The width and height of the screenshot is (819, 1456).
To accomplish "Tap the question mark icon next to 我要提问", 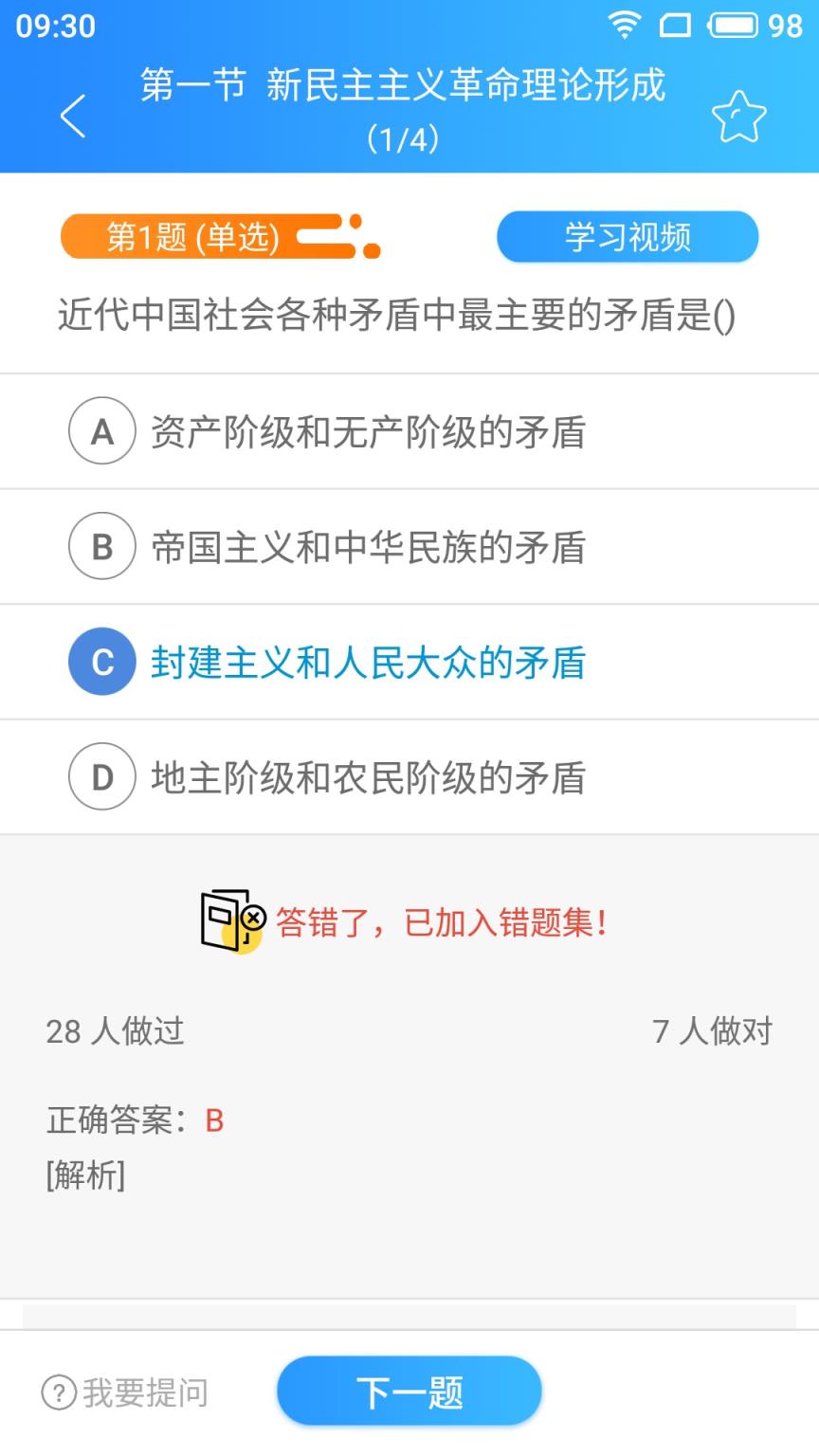I will [x=57, y=1392].
